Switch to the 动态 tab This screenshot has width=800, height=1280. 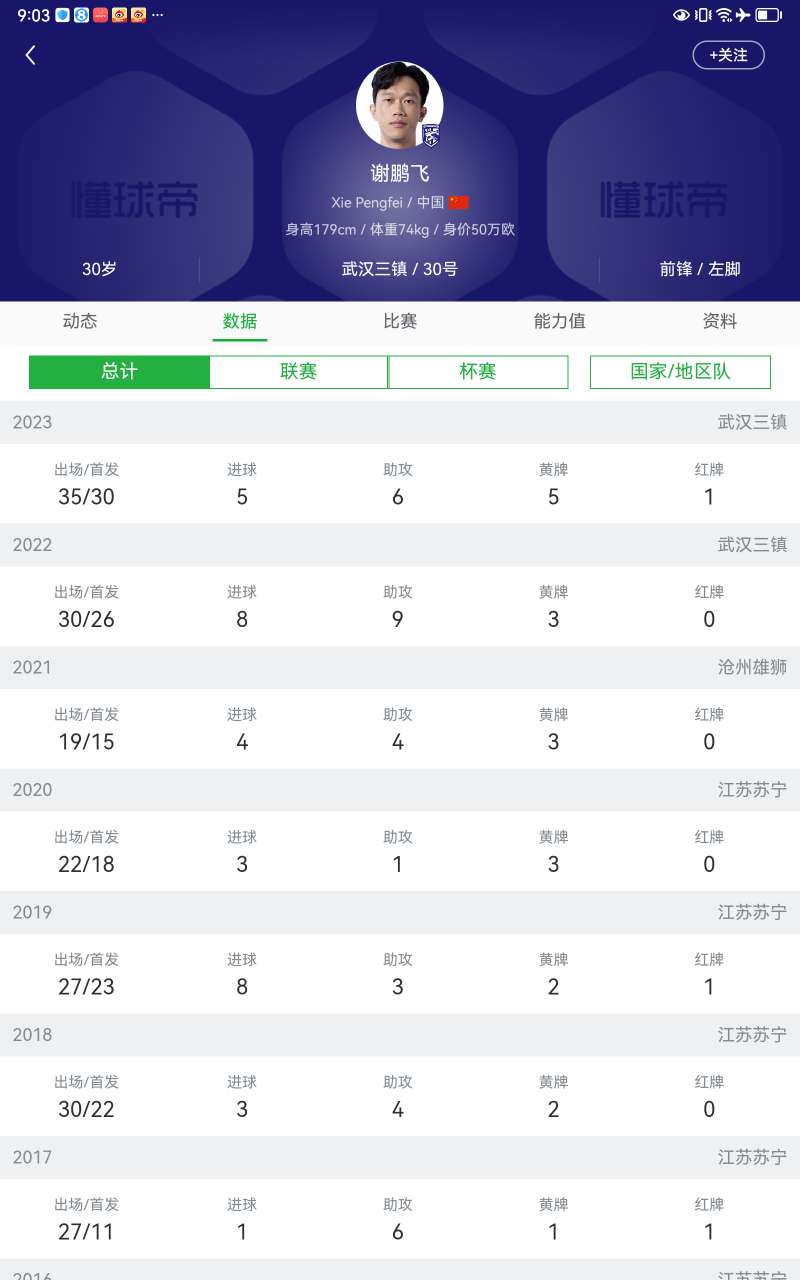(x=80, y=321)
